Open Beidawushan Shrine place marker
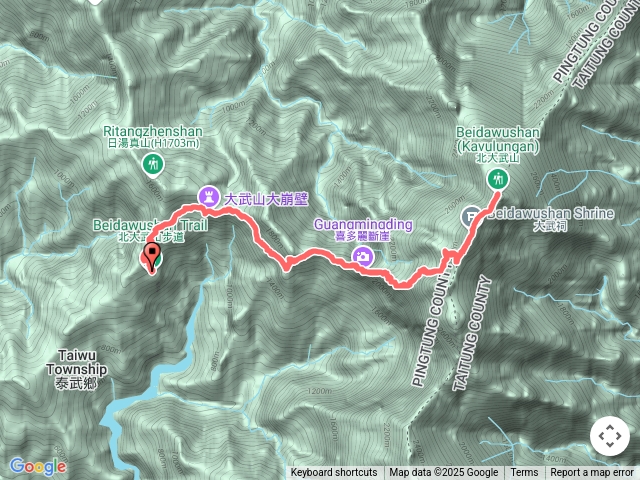The width and height of the screenshot is (640, 480). coord(471,216)
